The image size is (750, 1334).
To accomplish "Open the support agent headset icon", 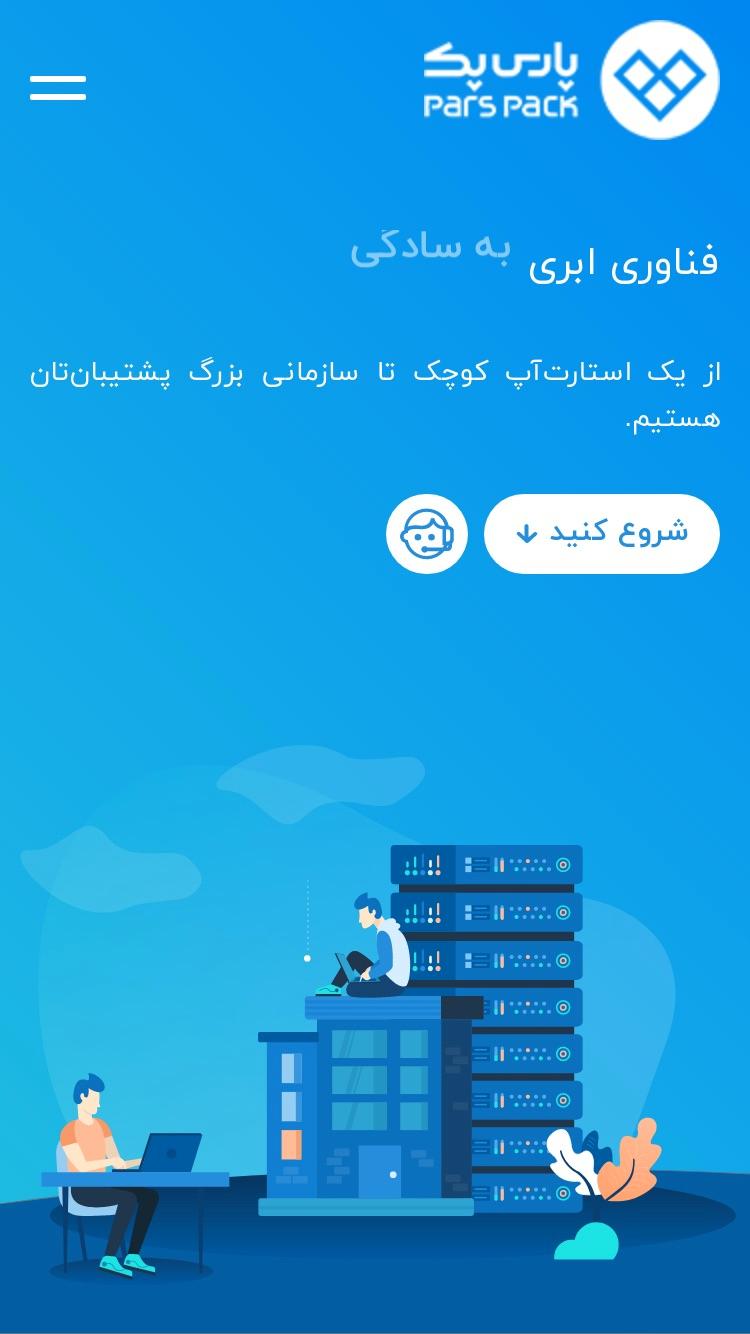I will pyautogui.click(x=427, y=534).
